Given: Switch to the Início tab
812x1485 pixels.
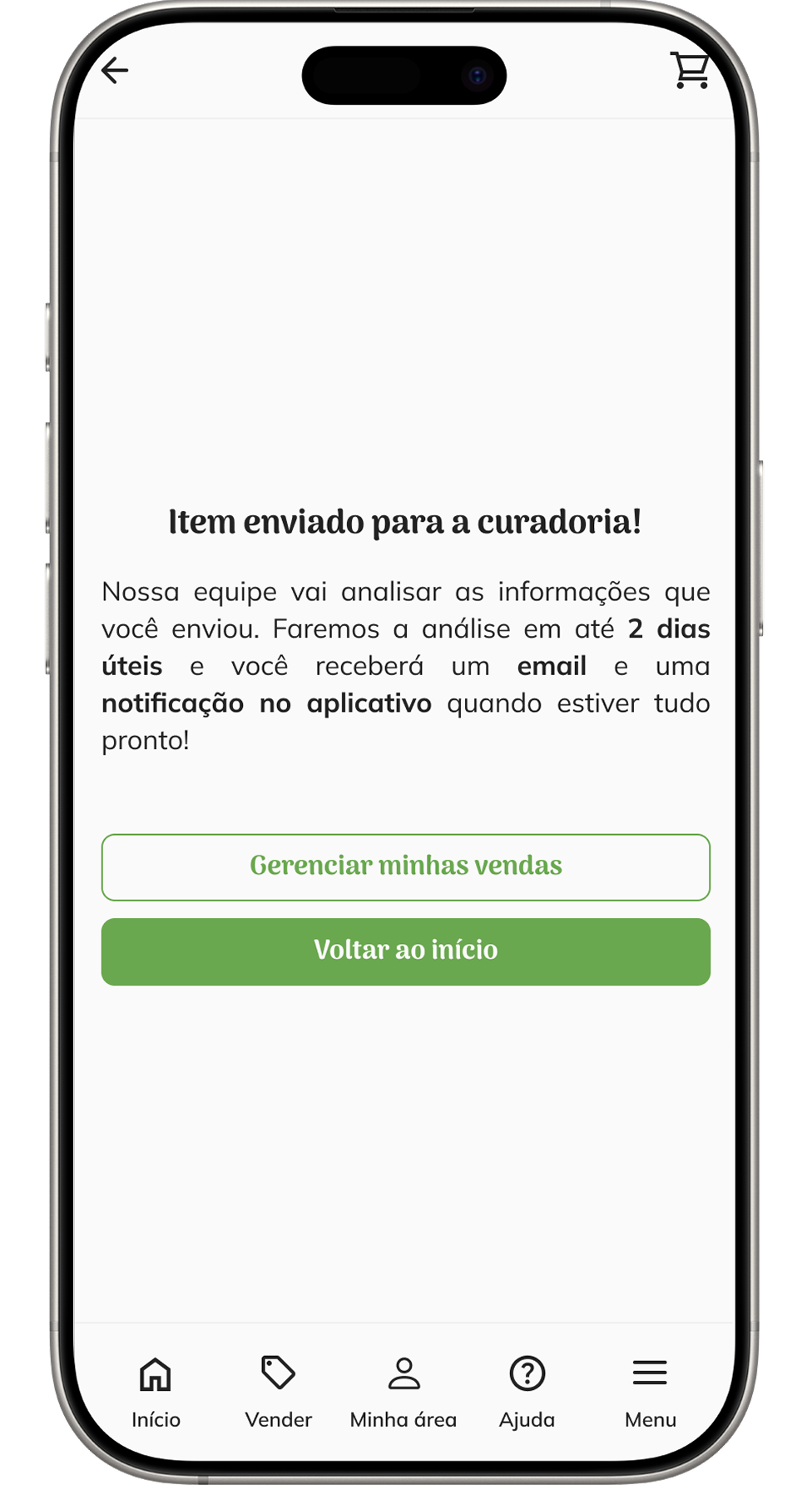Looking at the screenshot, I should click(x=156, y=1391).
